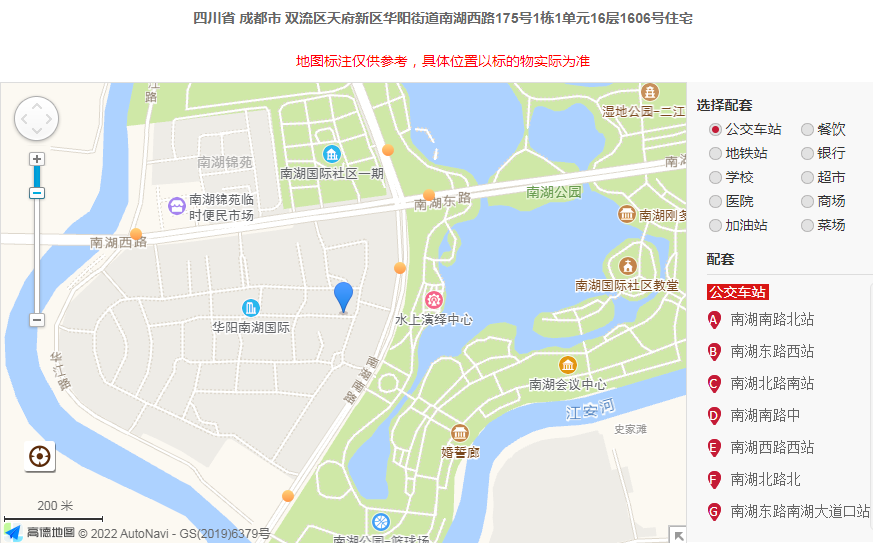
Task: Open bus stop 南湖西路西站 in the list
Action: click(772, 448)
